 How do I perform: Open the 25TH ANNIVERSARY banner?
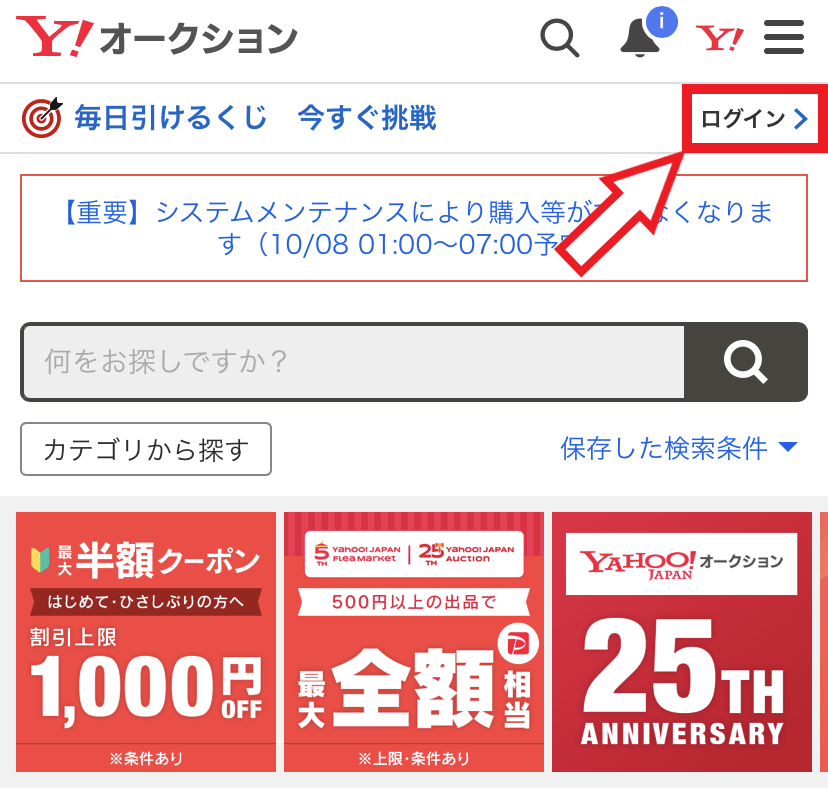682,642
